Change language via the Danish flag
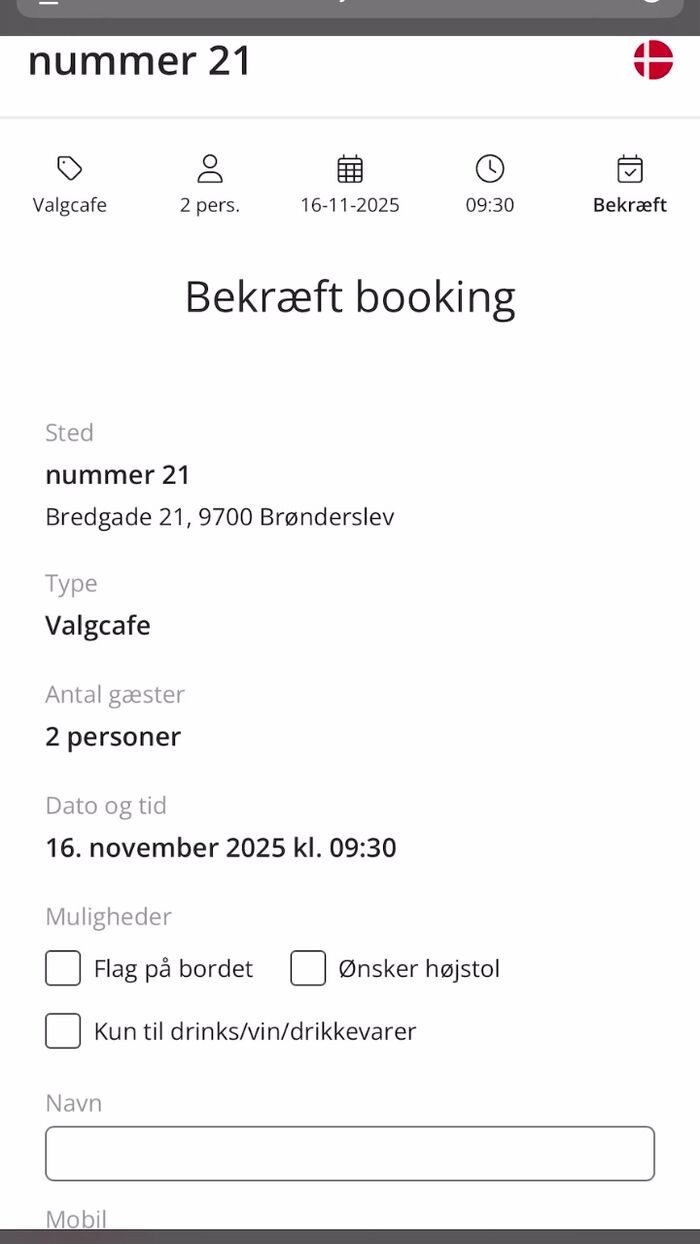This screenshot has height=1244, width=700. pos(653,60)
